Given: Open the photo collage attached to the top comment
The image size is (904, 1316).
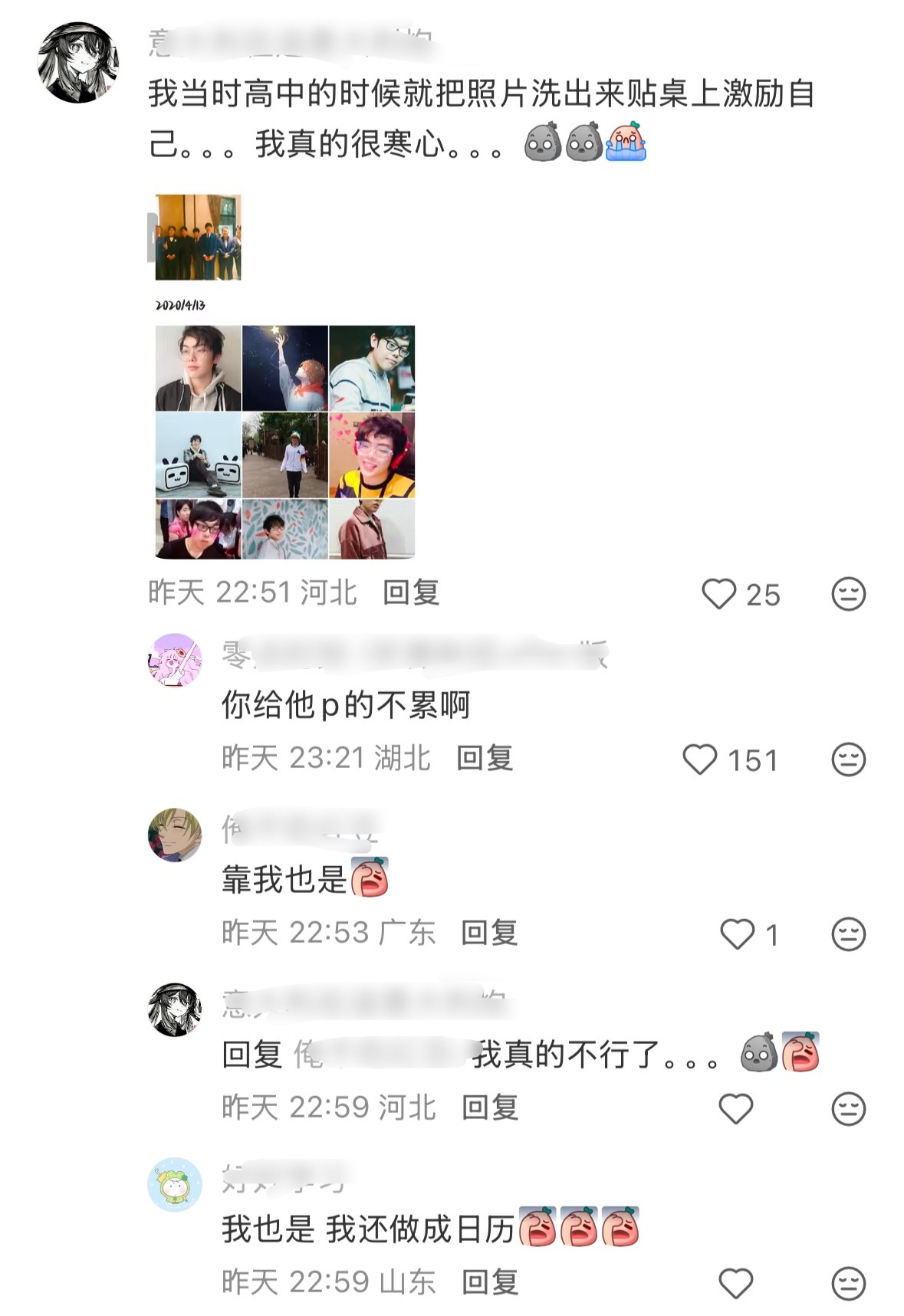Looking at the screenshot, I should click(x=284, y=441).
